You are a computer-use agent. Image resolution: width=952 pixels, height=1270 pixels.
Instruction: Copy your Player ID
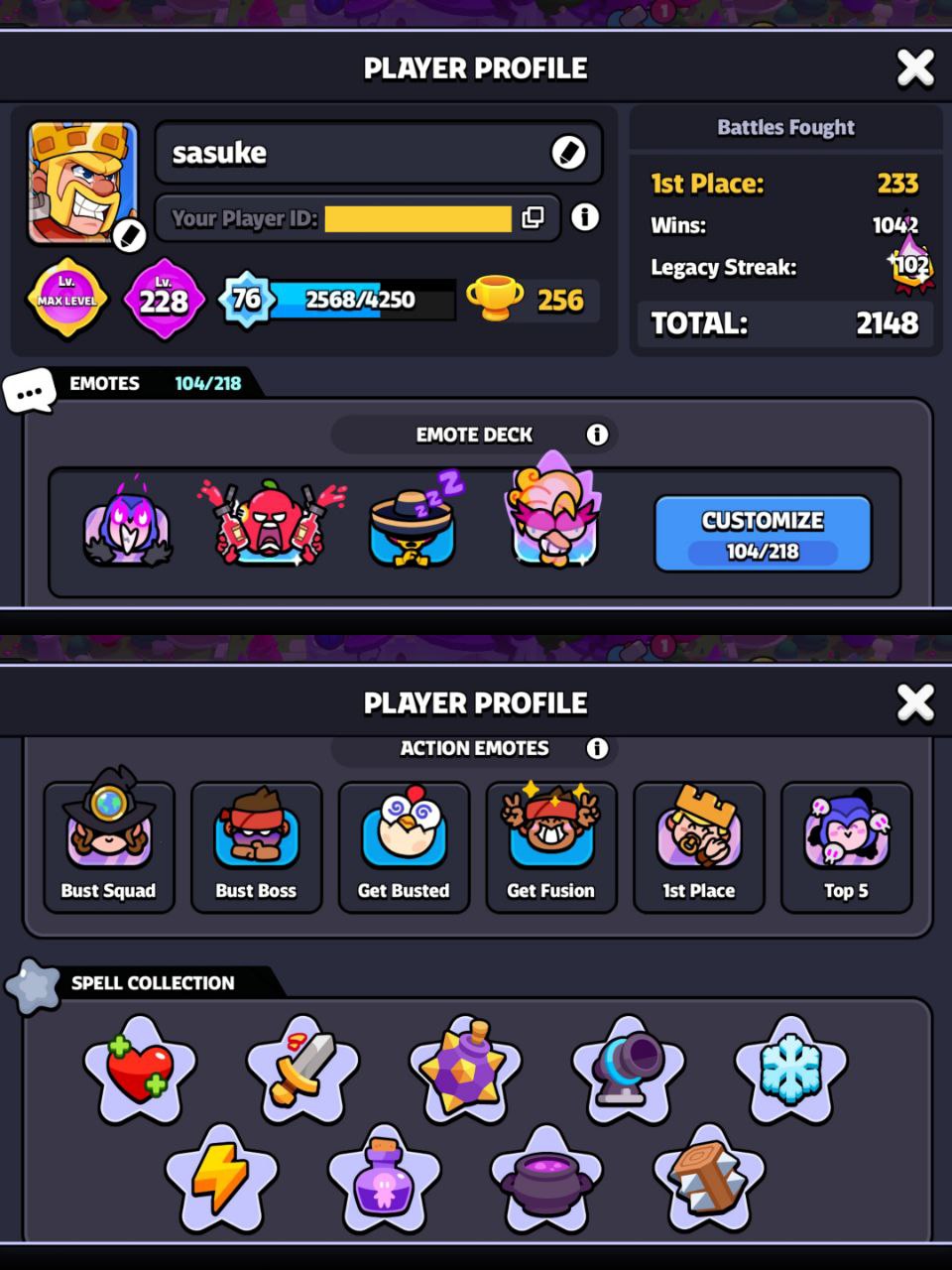[534, 217]
